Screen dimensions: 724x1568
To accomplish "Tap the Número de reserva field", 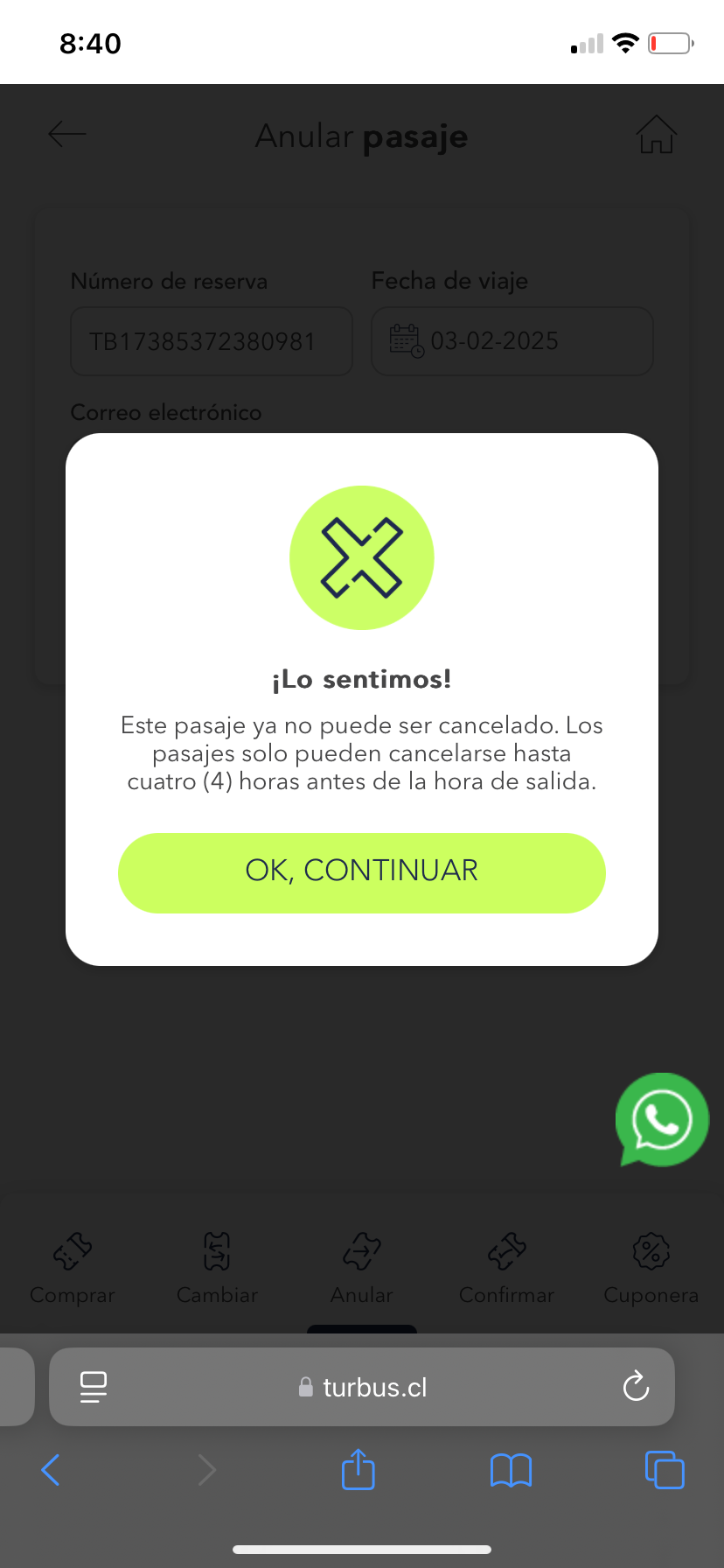I will 212,341.
